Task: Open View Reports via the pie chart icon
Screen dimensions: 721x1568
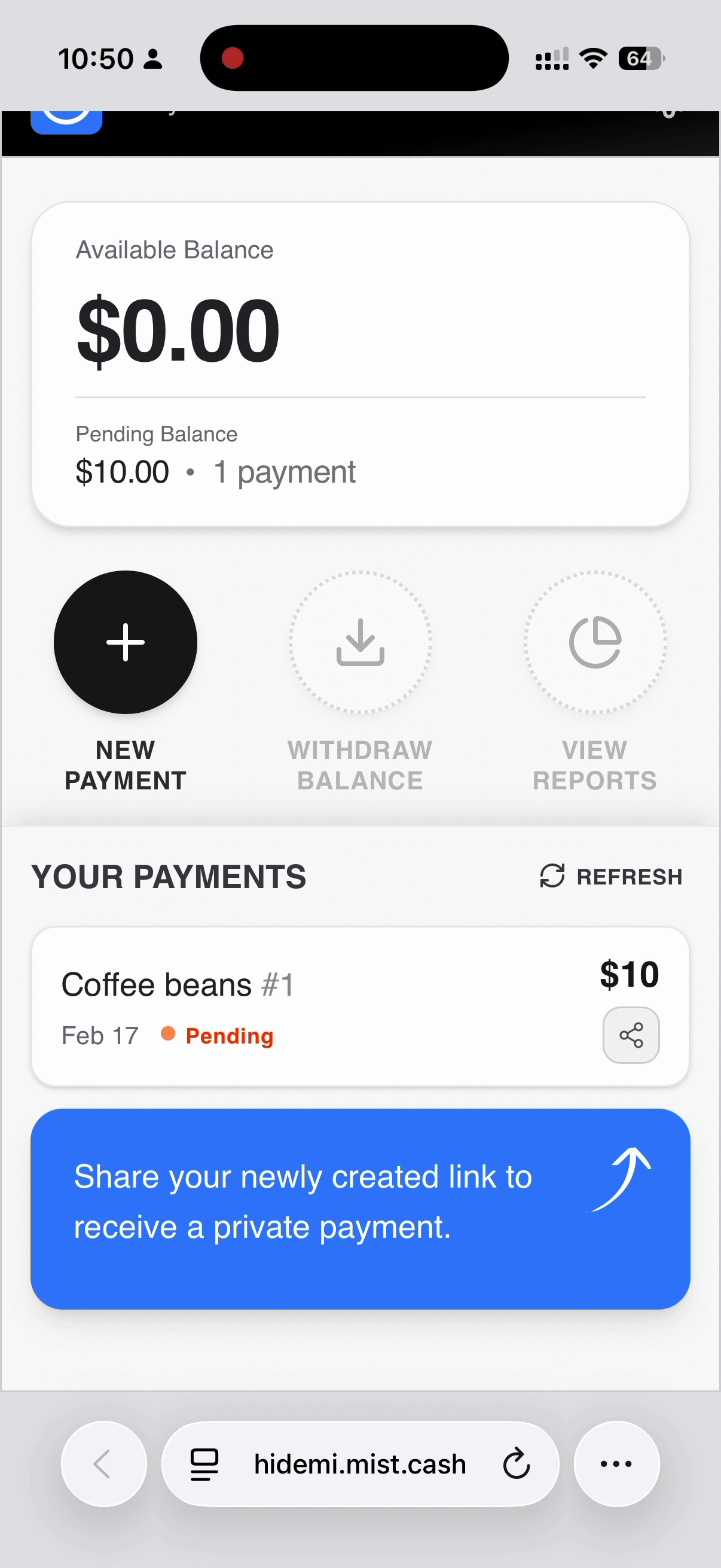Action: click(595, 642)
